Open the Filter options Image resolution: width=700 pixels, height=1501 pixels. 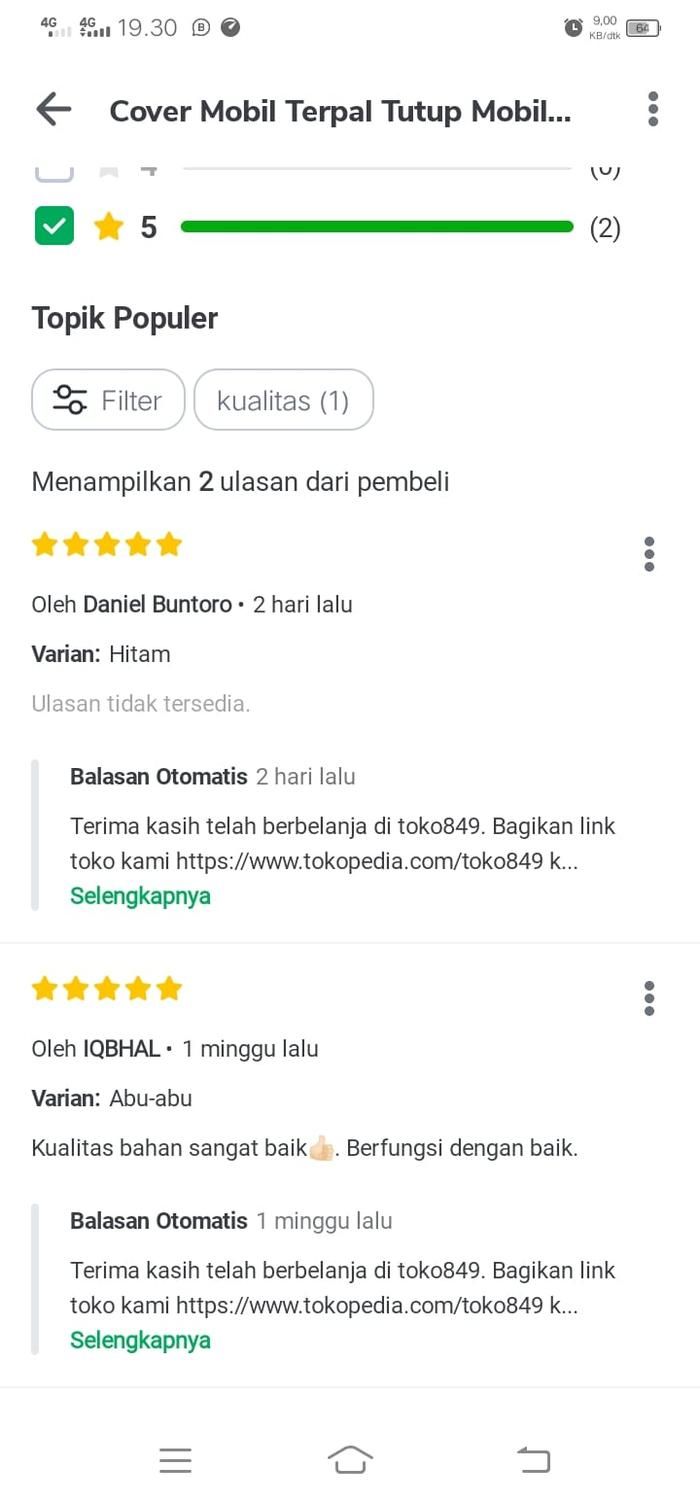[108, 400]
